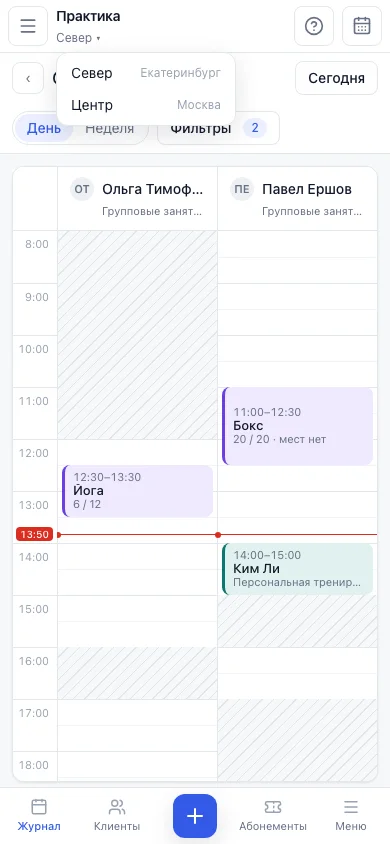This screenshot has height=844, width=390.
Task: Go to the Журнал tab
Action: tap(39, 815)
